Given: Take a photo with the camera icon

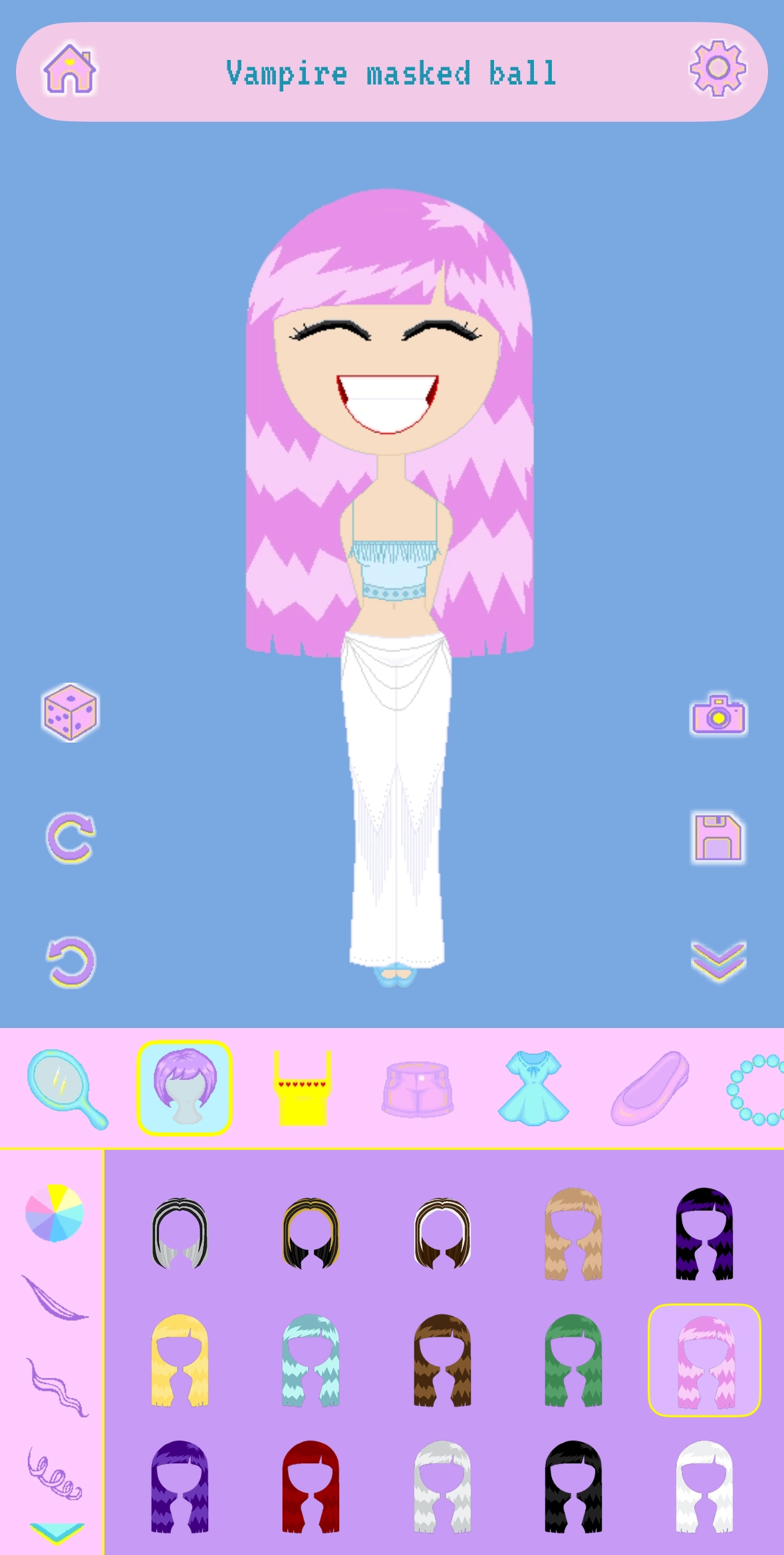Looking at the screenshot, I should point(718,715).
